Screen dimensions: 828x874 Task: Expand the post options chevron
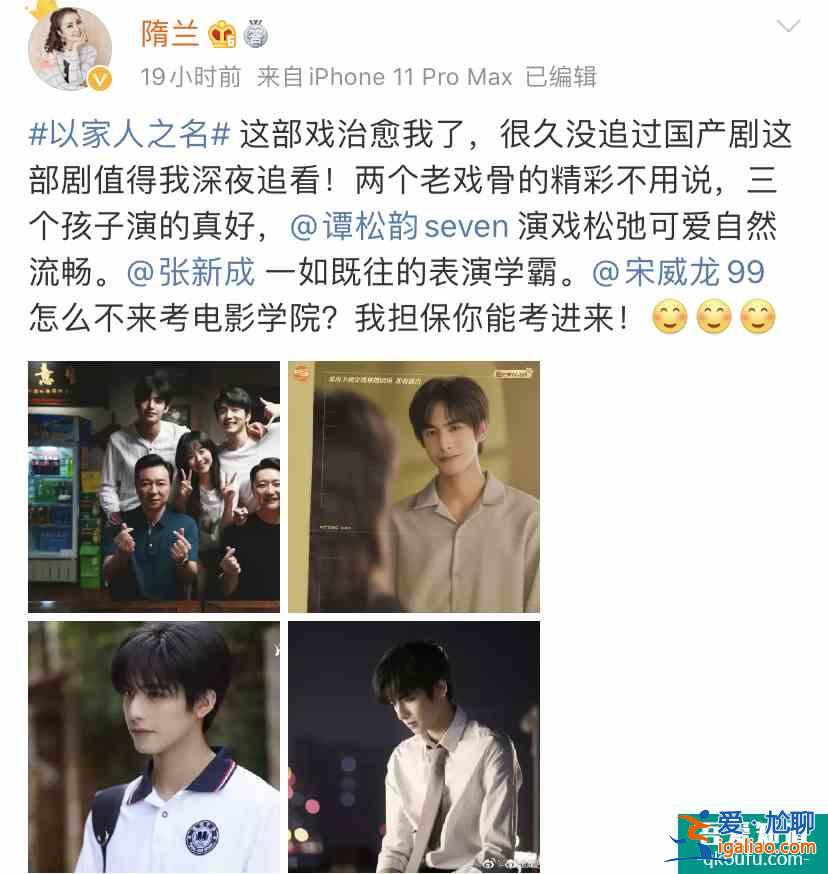point(788,26)
